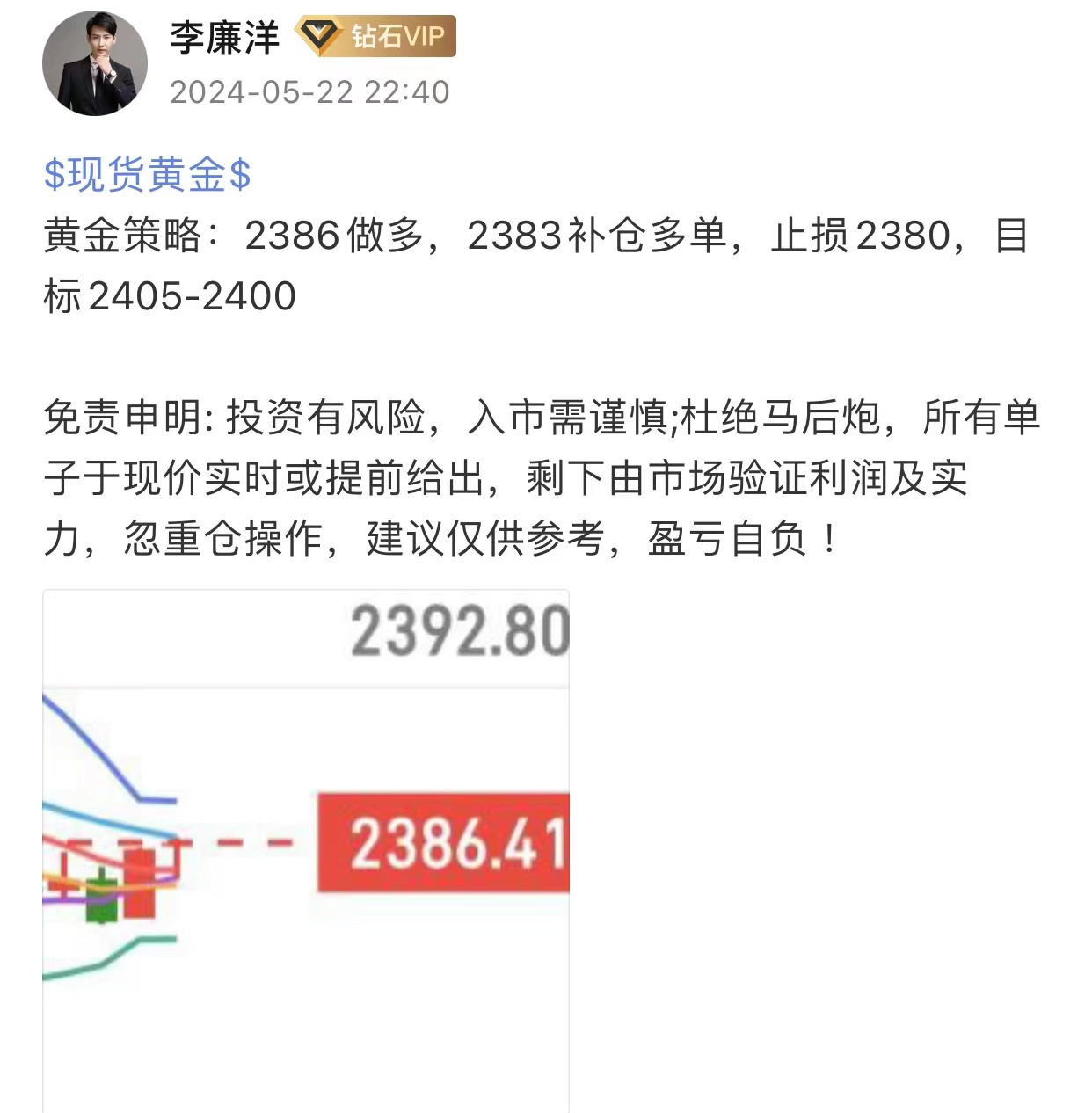Open the 钻石VIP badge

coord(376,37)
